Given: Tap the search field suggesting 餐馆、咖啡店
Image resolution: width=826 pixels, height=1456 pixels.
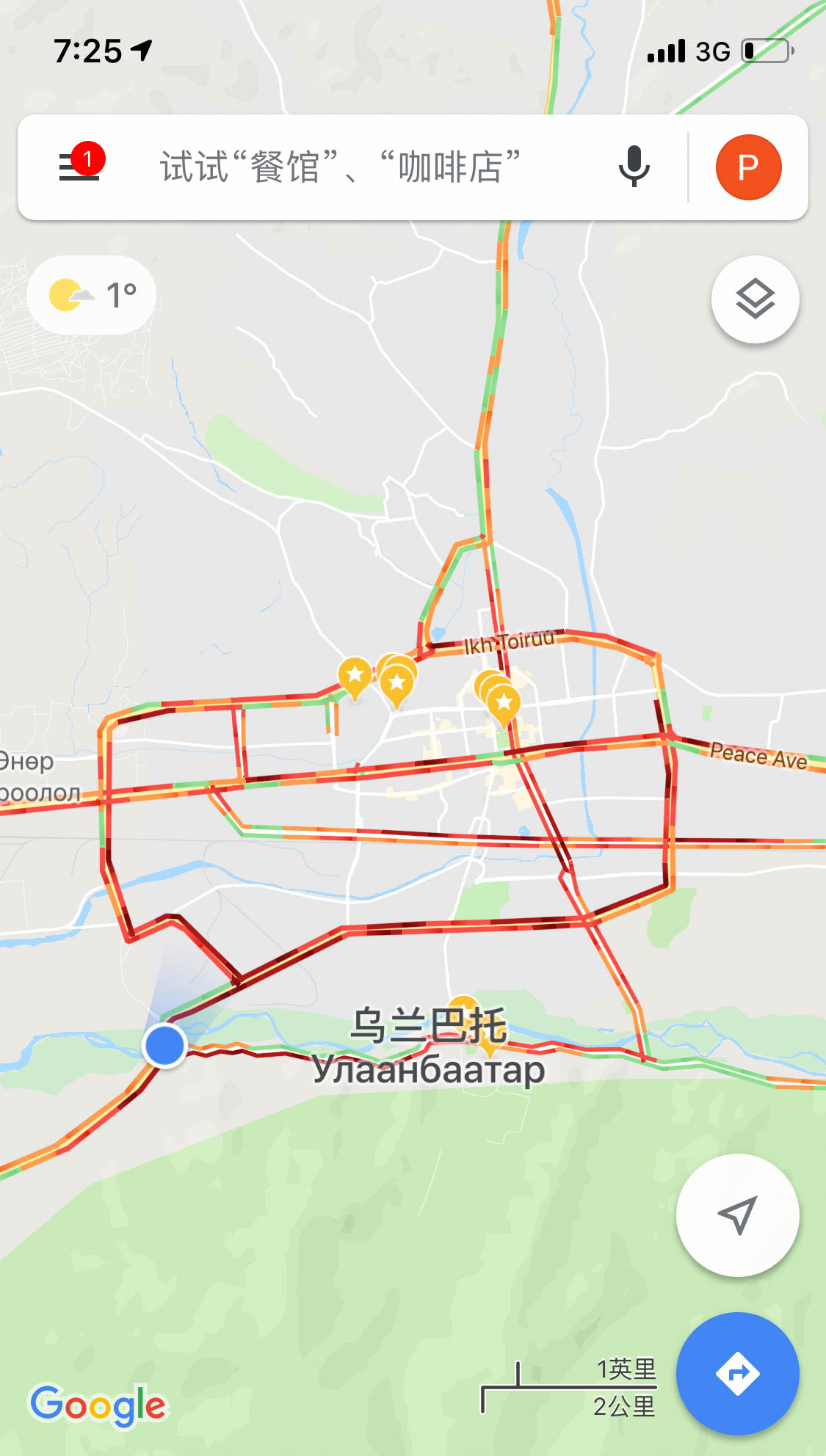Looking at the screenshot, I should [341, 167].
